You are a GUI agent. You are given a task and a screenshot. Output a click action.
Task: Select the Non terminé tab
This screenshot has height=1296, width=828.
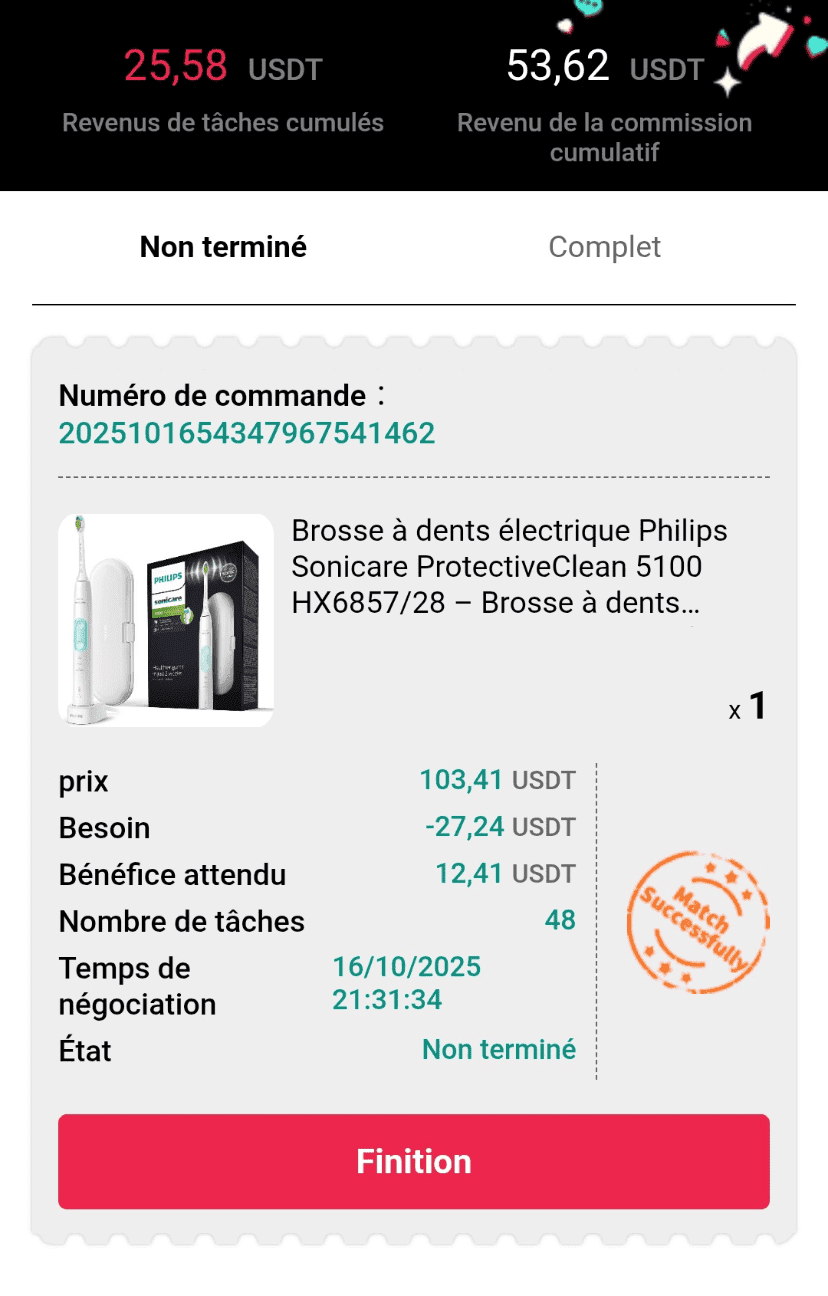(x=223, y=247)
